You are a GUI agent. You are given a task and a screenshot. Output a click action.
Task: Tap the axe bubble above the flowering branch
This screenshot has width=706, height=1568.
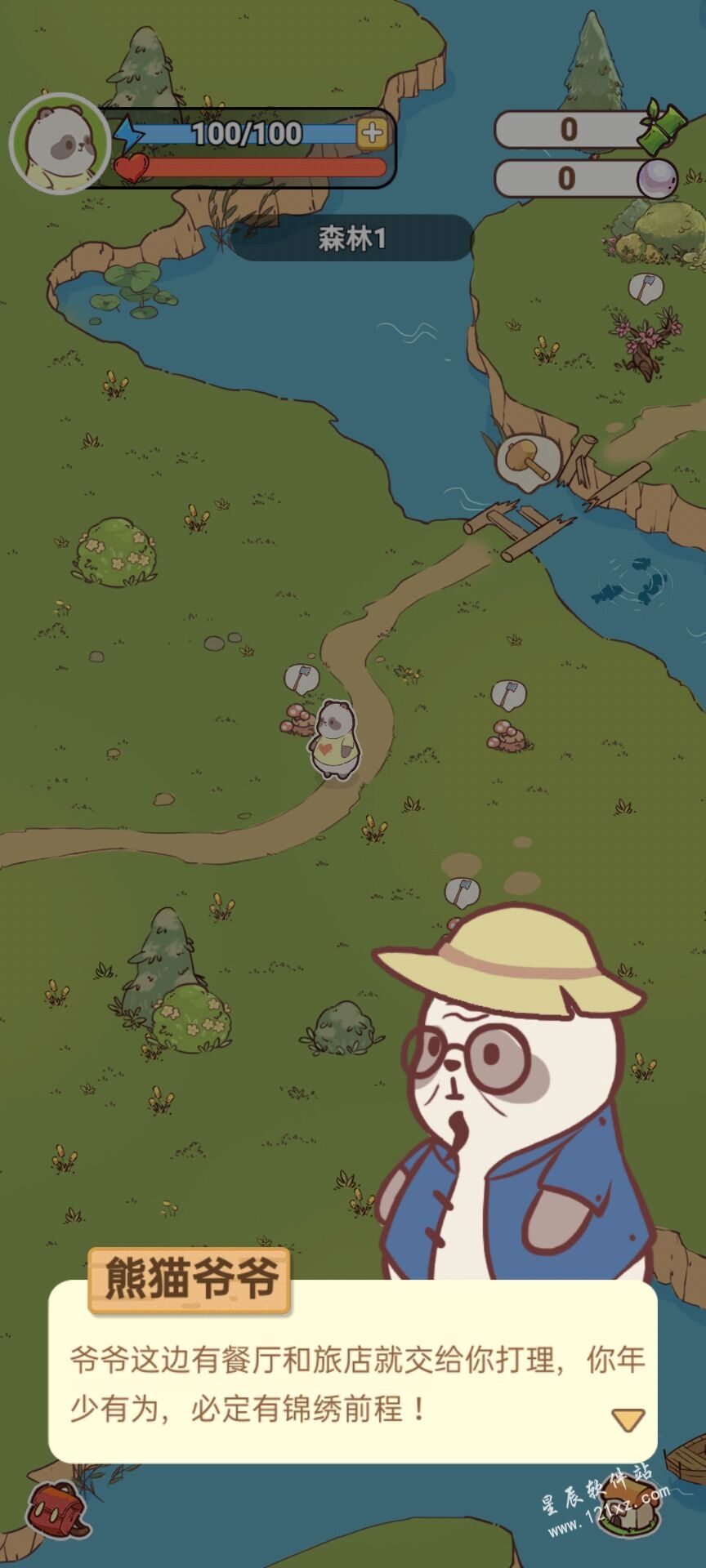[646, 287]
